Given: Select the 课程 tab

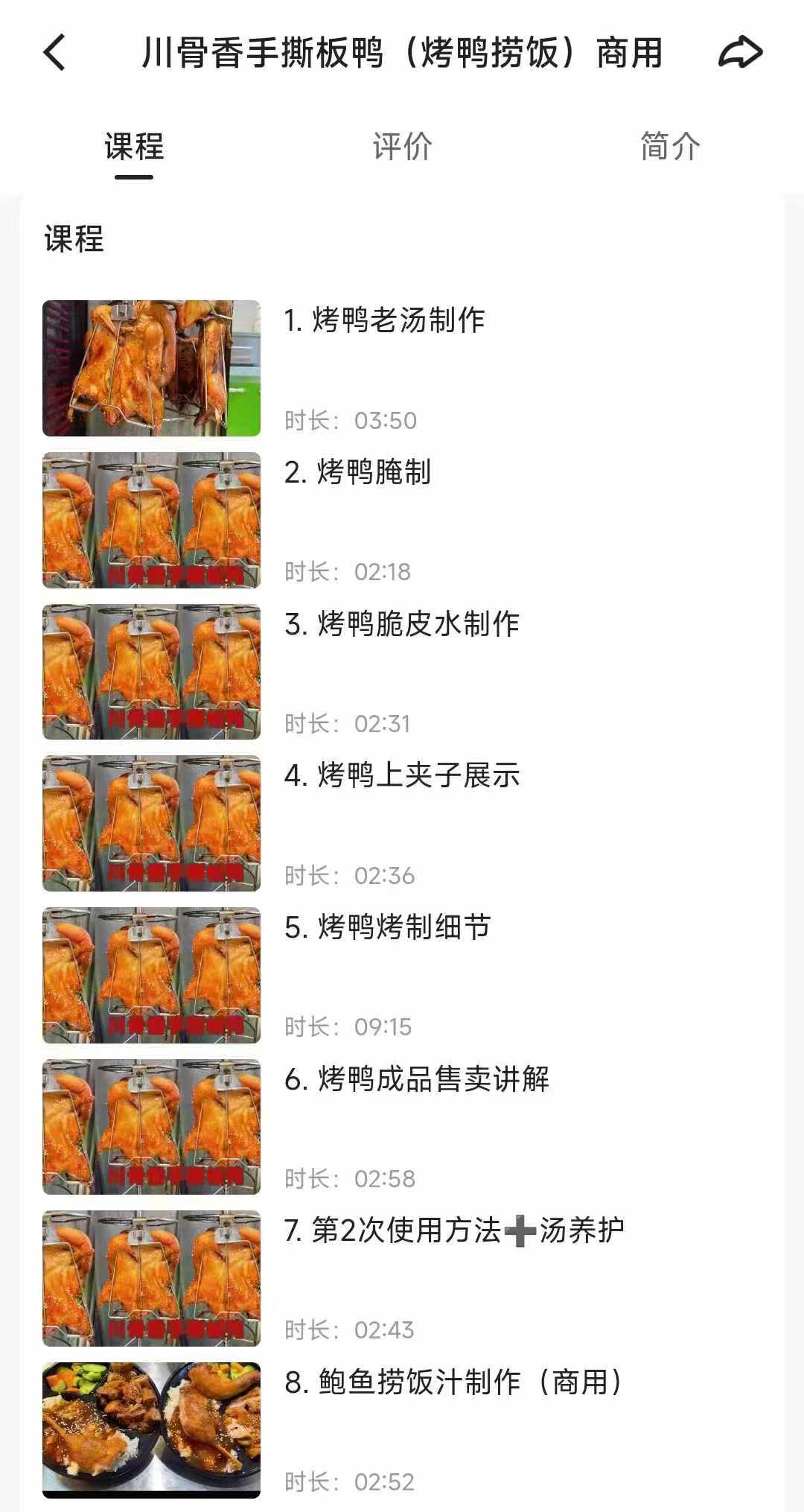Looking at the screenshot, I should tap(133, 147).
